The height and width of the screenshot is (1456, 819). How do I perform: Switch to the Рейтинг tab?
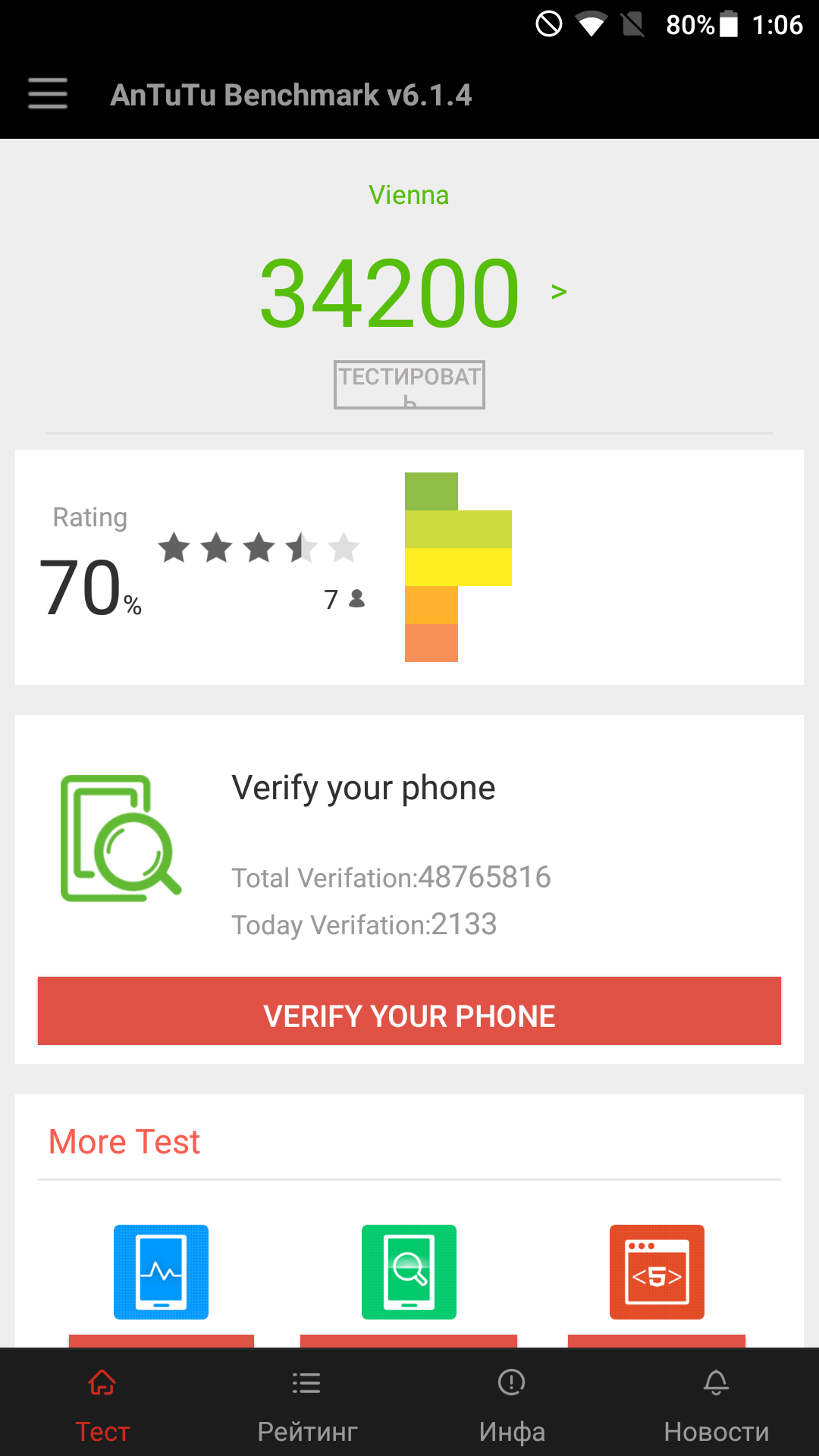(x=307, y=1403)
